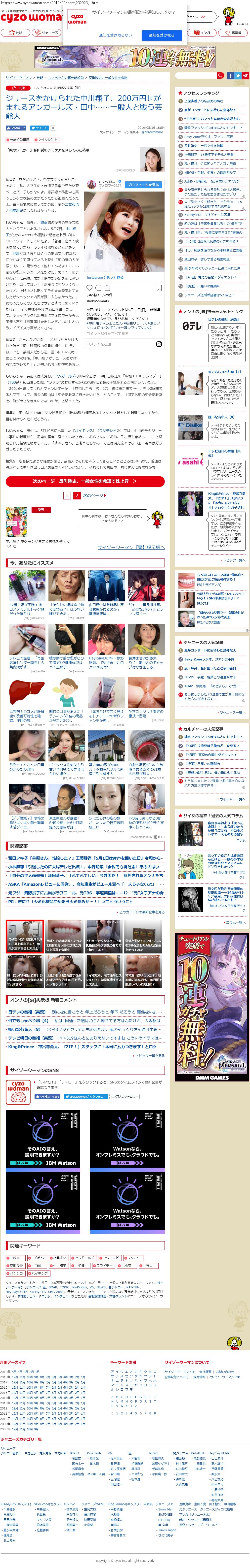
Task: Decline notifications with 通知を受け取らない
Action: coord(116,35)
